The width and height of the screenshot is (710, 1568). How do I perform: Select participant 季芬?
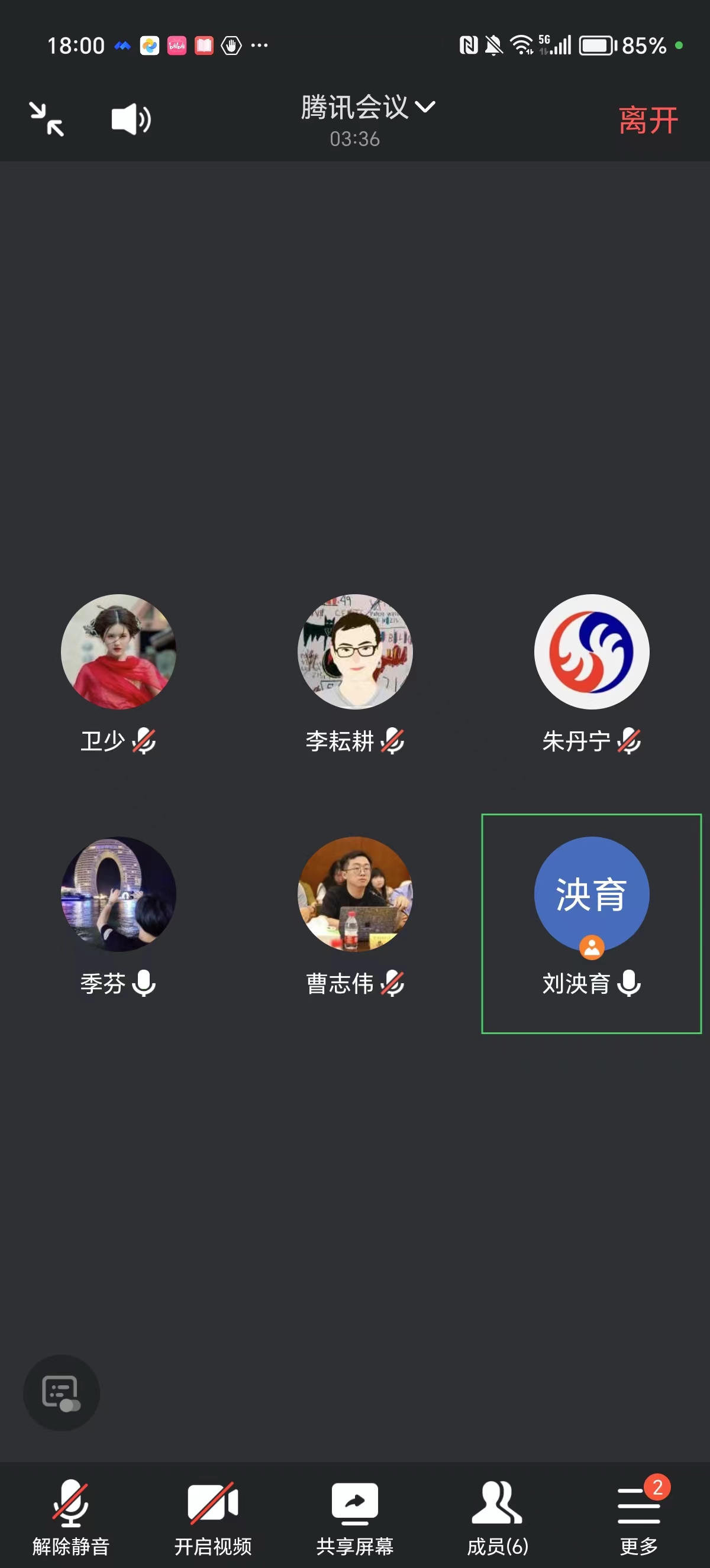[118, 894]
